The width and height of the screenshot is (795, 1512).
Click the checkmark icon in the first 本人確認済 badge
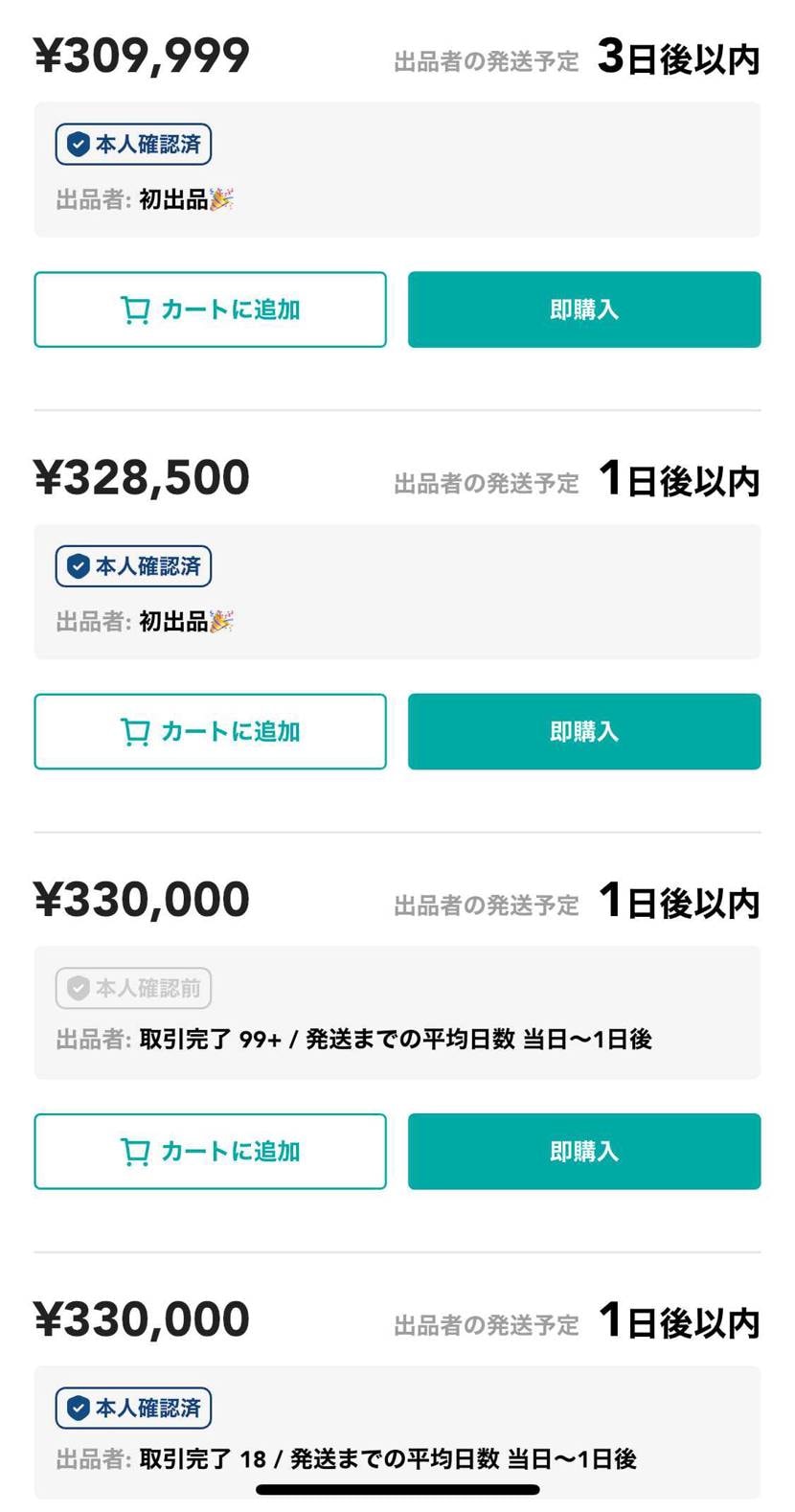coord(77,145)
